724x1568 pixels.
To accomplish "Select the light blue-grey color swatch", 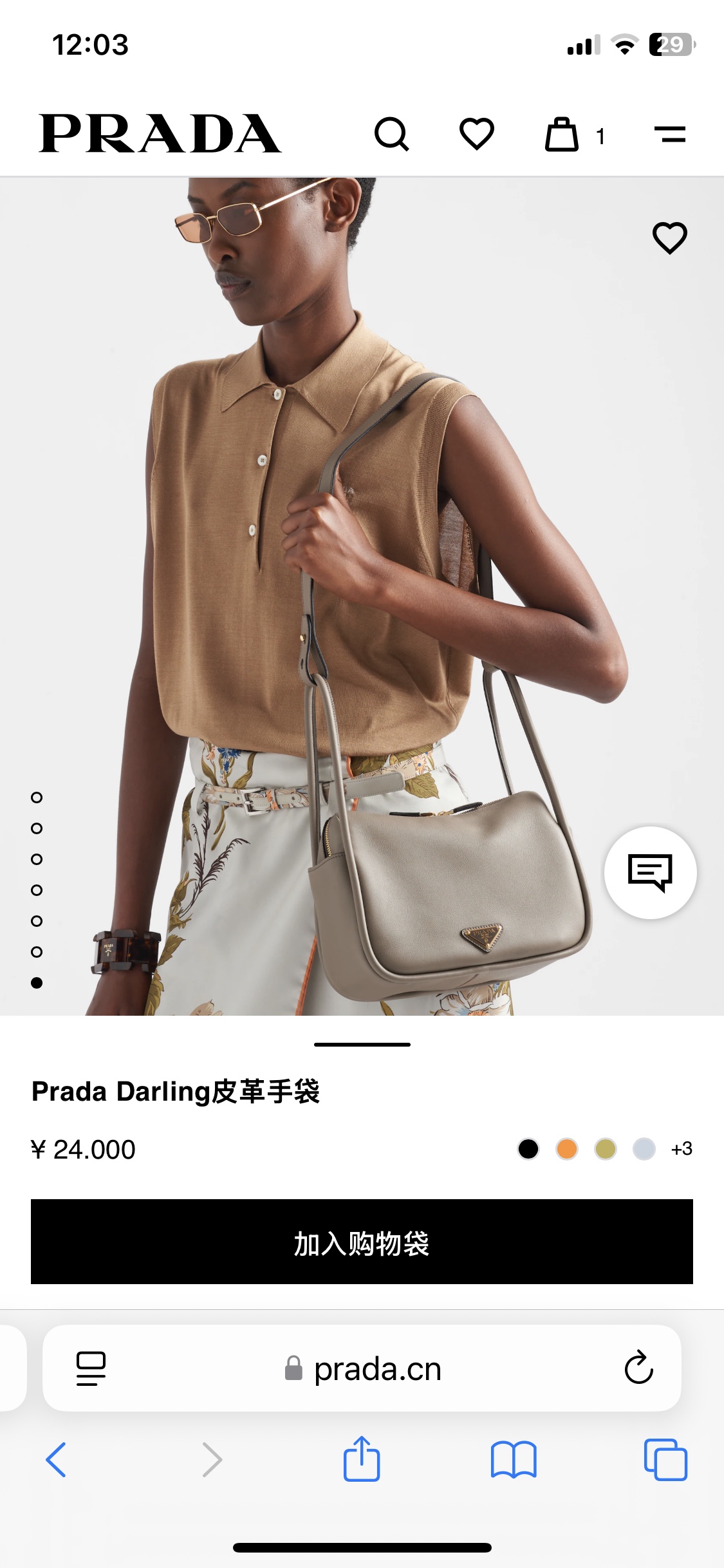I will [x=644, y=1149].
